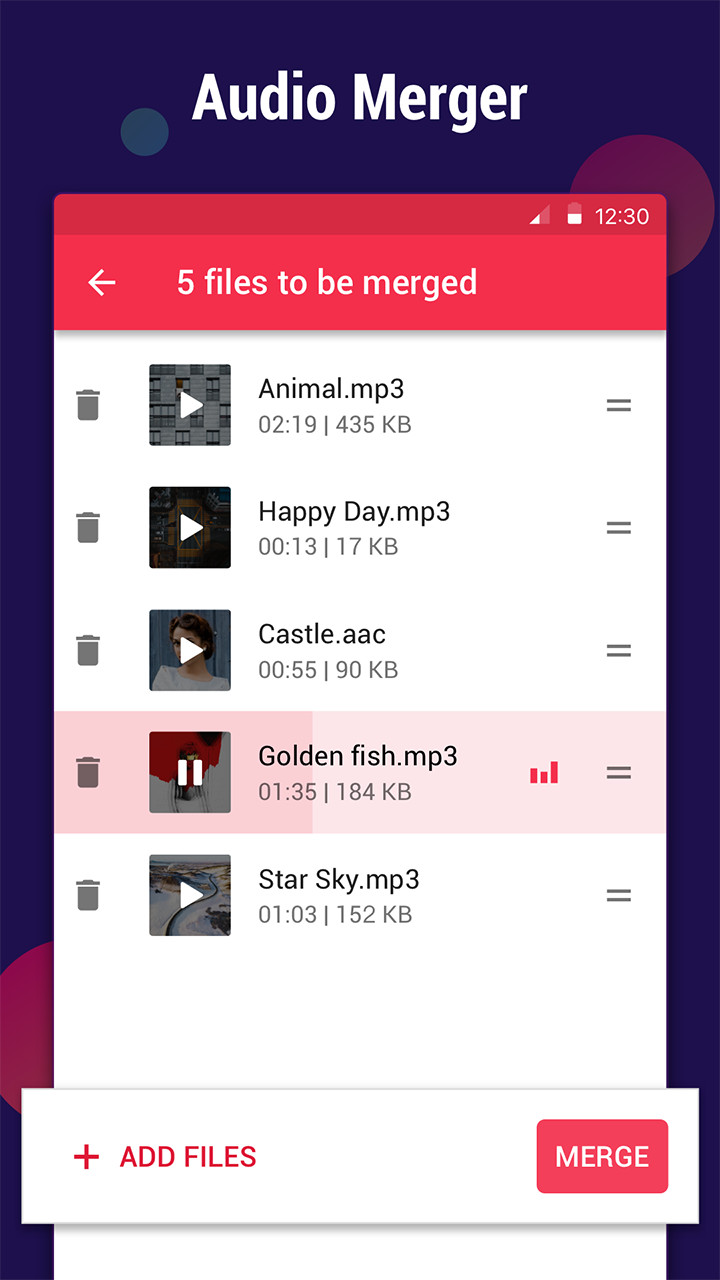Tap the Star Sky.mp3 thumbnail

tap(189, 896)
